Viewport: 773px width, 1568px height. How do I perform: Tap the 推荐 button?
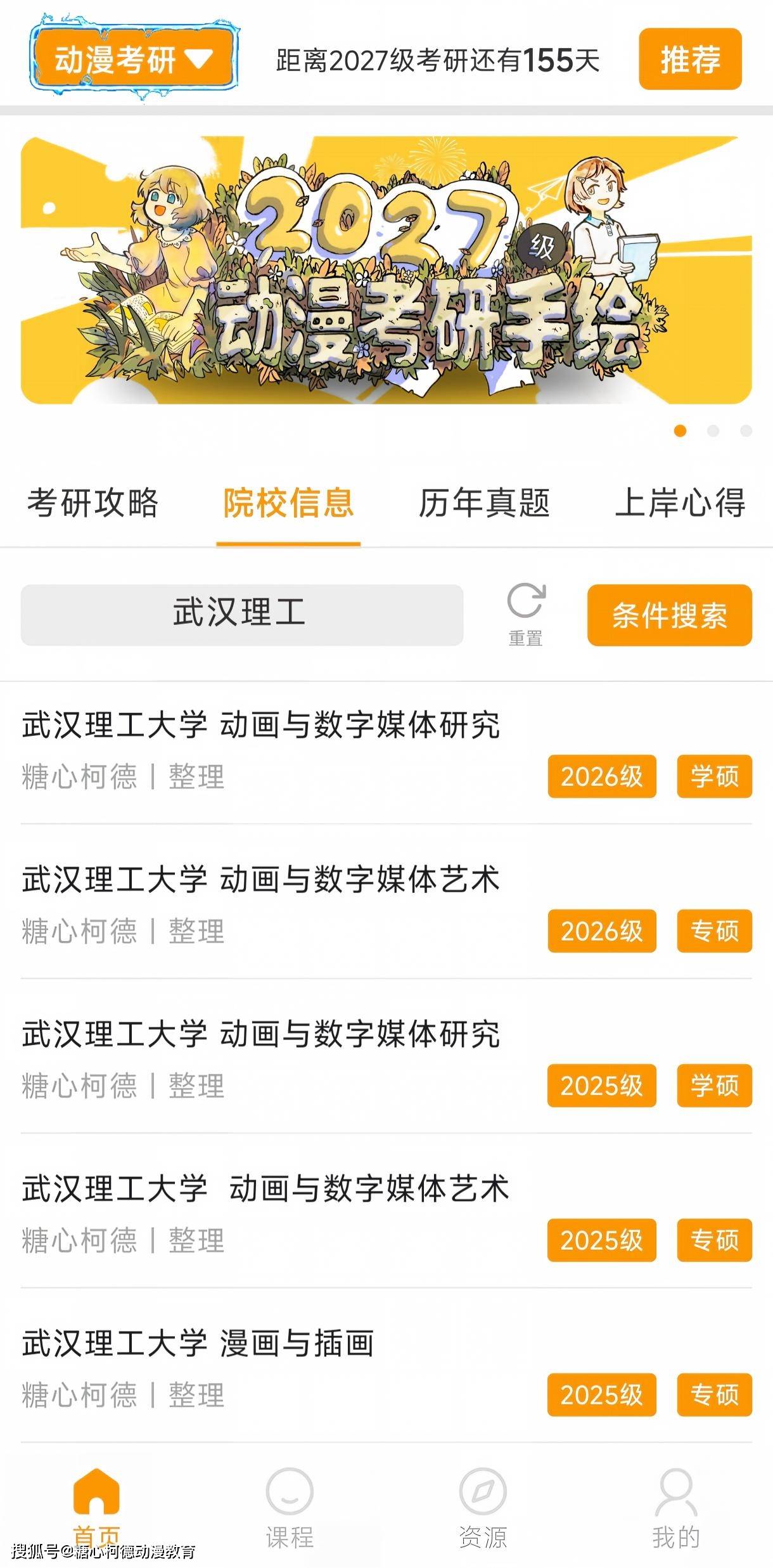click(x=690, y=59)
